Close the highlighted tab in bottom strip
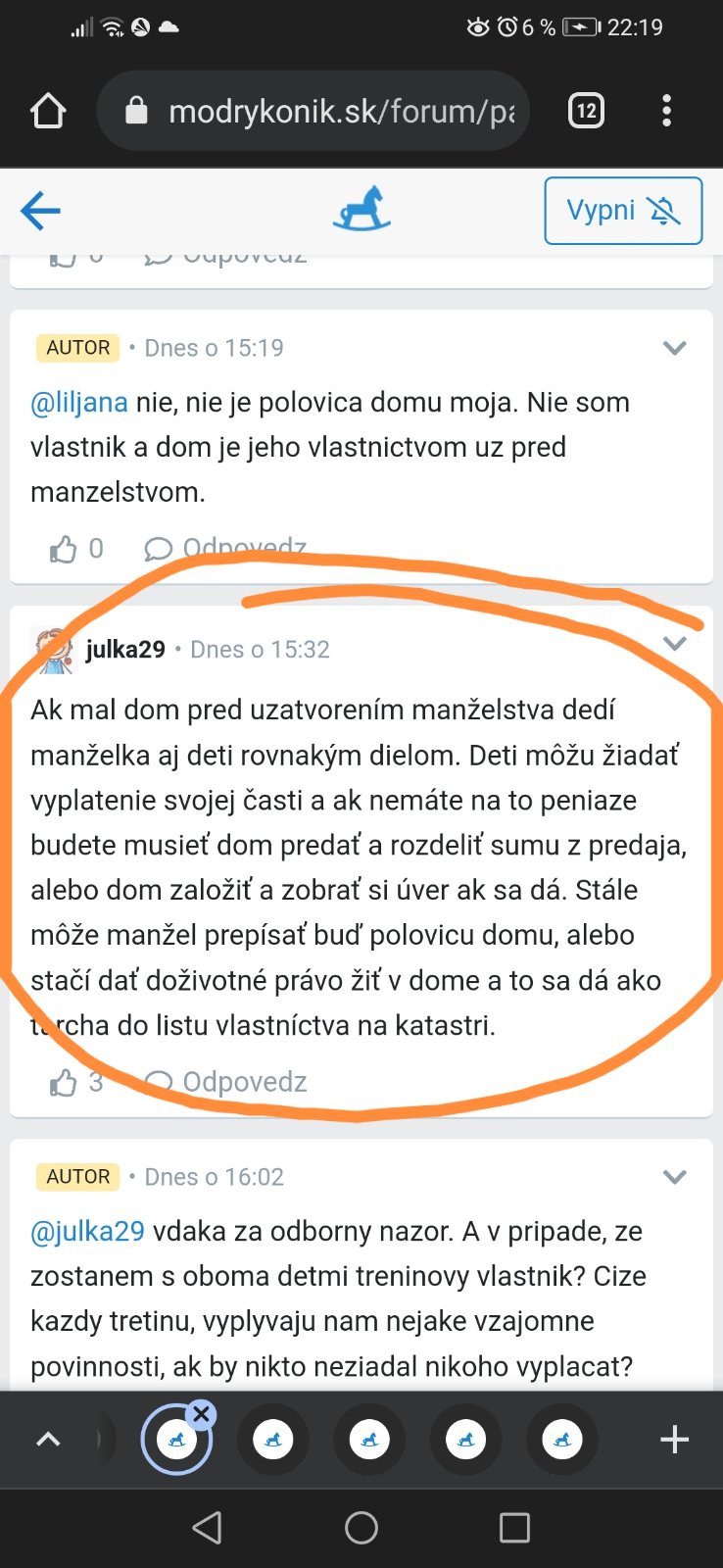723x1568 pixels. coord(201,1413)
